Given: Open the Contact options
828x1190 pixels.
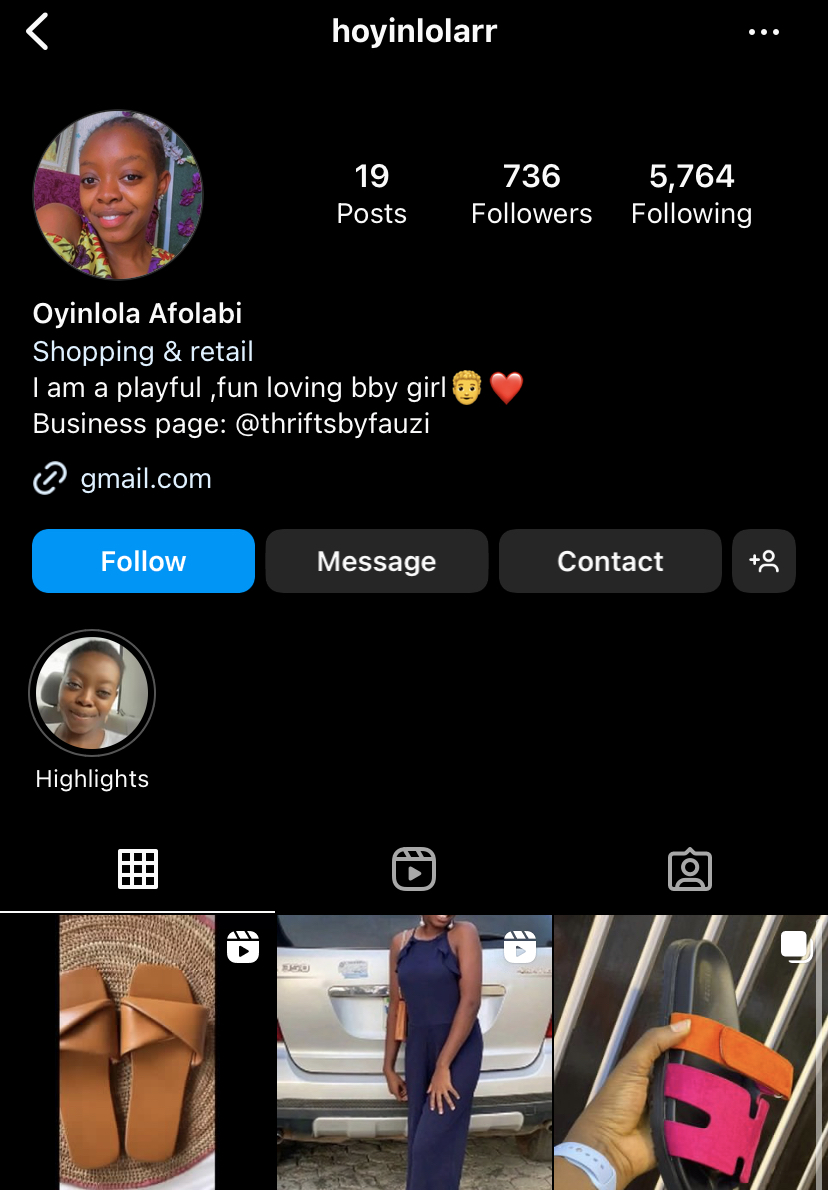Looking at the screenshot, I should (x=610, y=561).
